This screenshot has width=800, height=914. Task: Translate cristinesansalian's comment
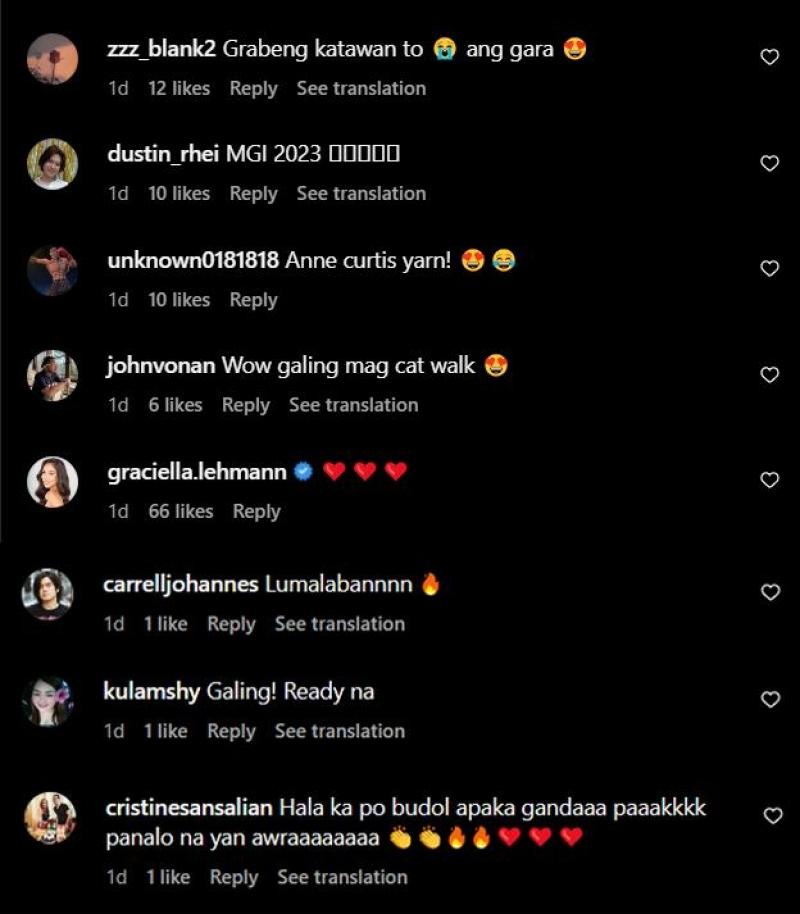pos(342,877)
